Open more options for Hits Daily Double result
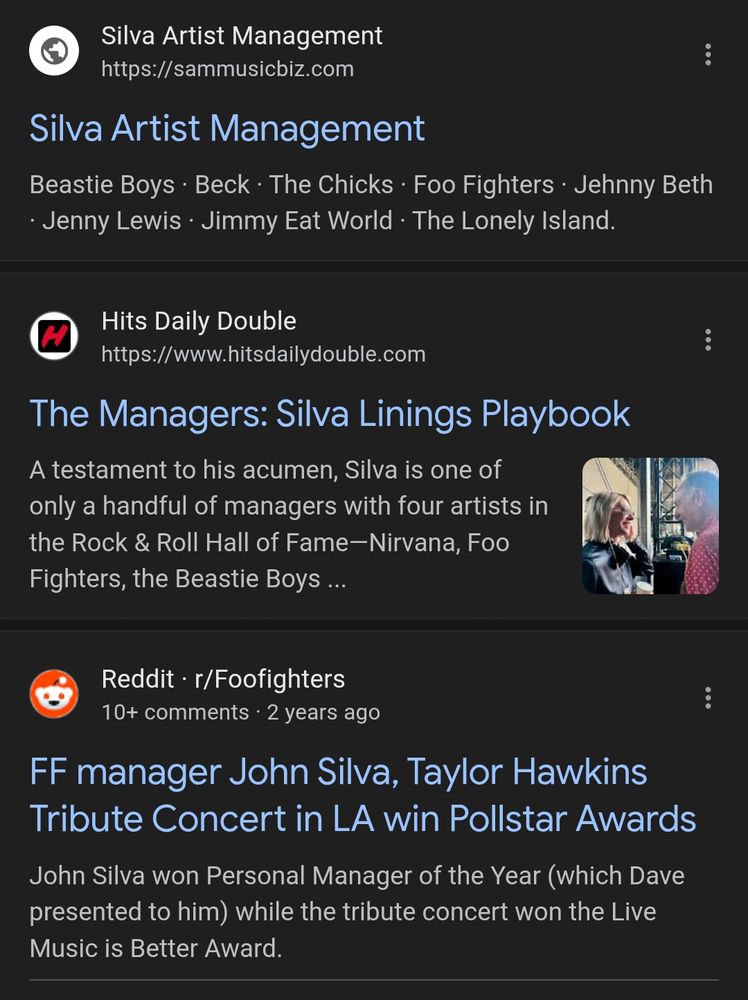Viewport: 748px width, 1000px height. coord(708,340)
